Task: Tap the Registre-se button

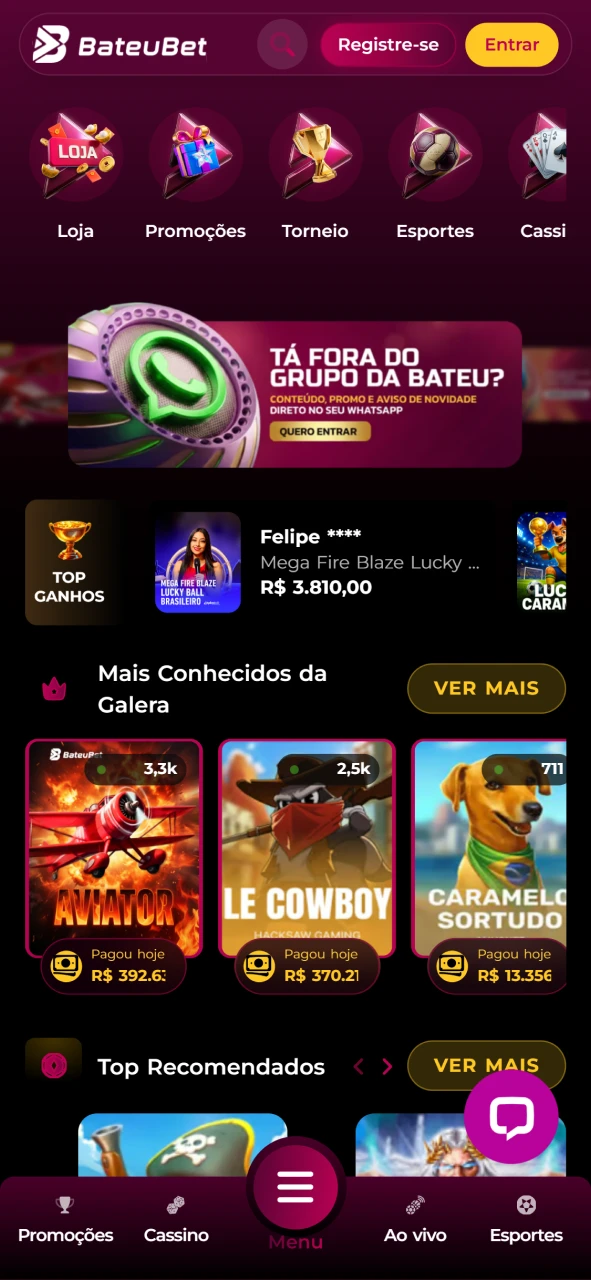Action: (x=388, y=45)
